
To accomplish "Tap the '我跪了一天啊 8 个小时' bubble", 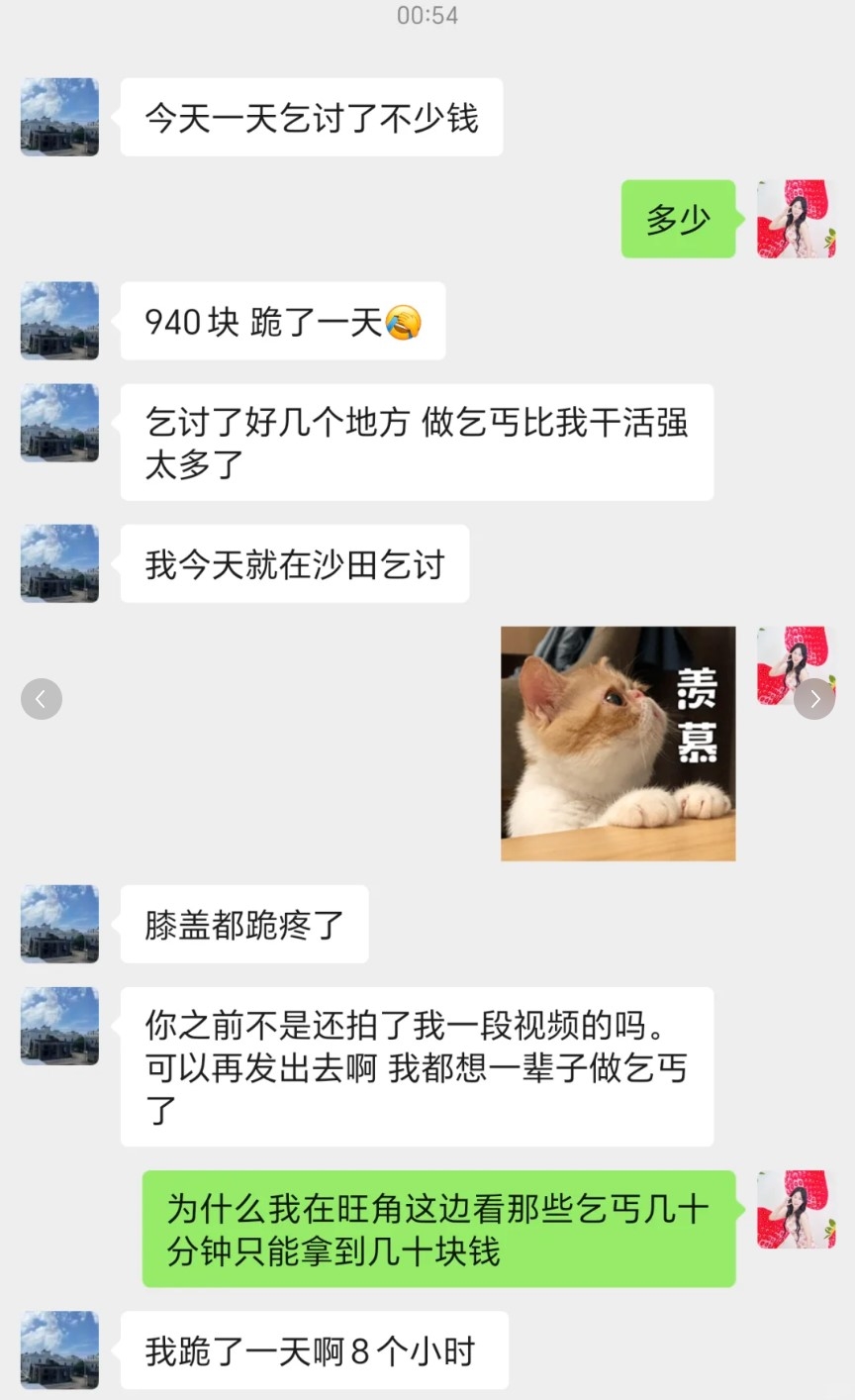I will pos(315,1350).
